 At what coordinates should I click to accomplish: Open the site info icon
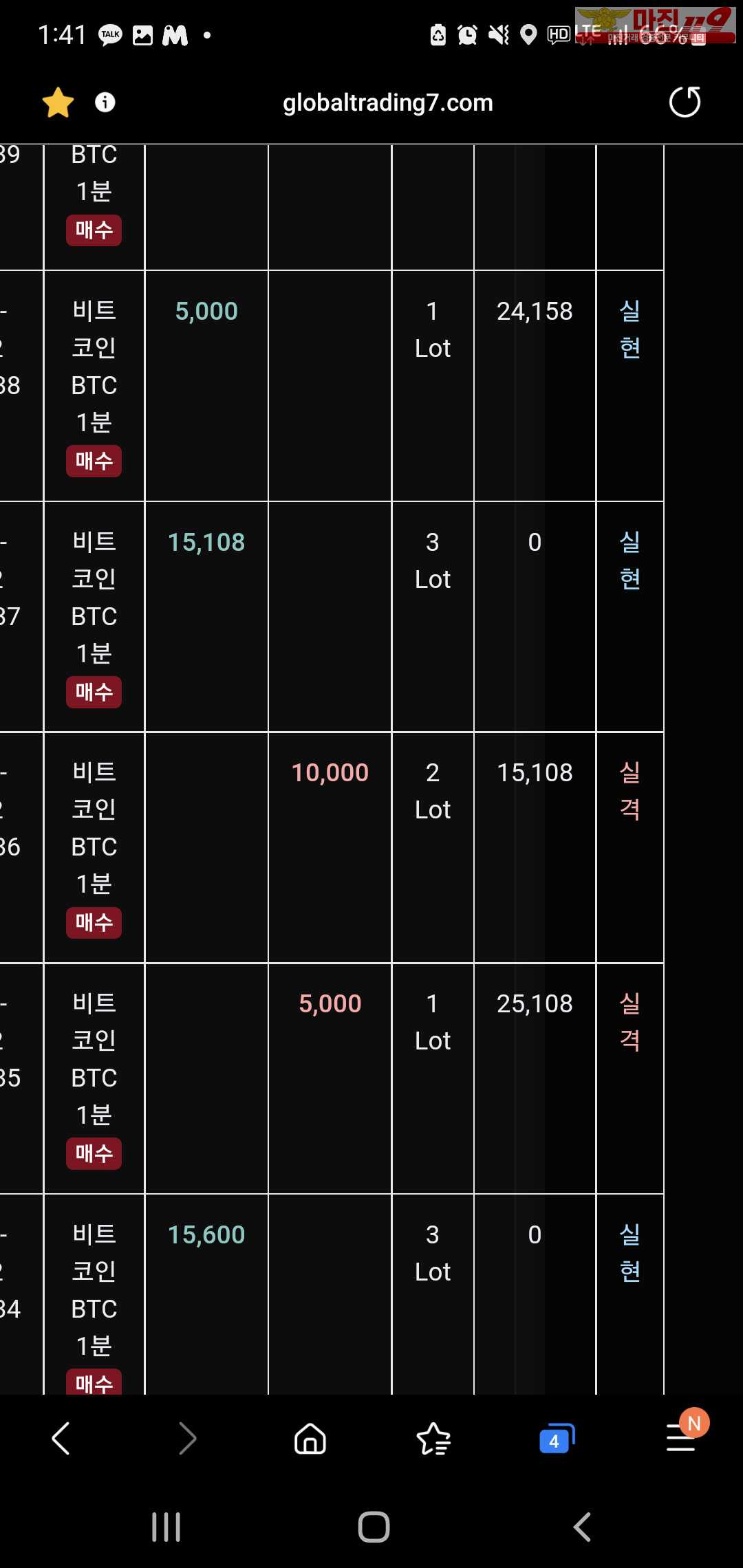click(x=105, y=102)
